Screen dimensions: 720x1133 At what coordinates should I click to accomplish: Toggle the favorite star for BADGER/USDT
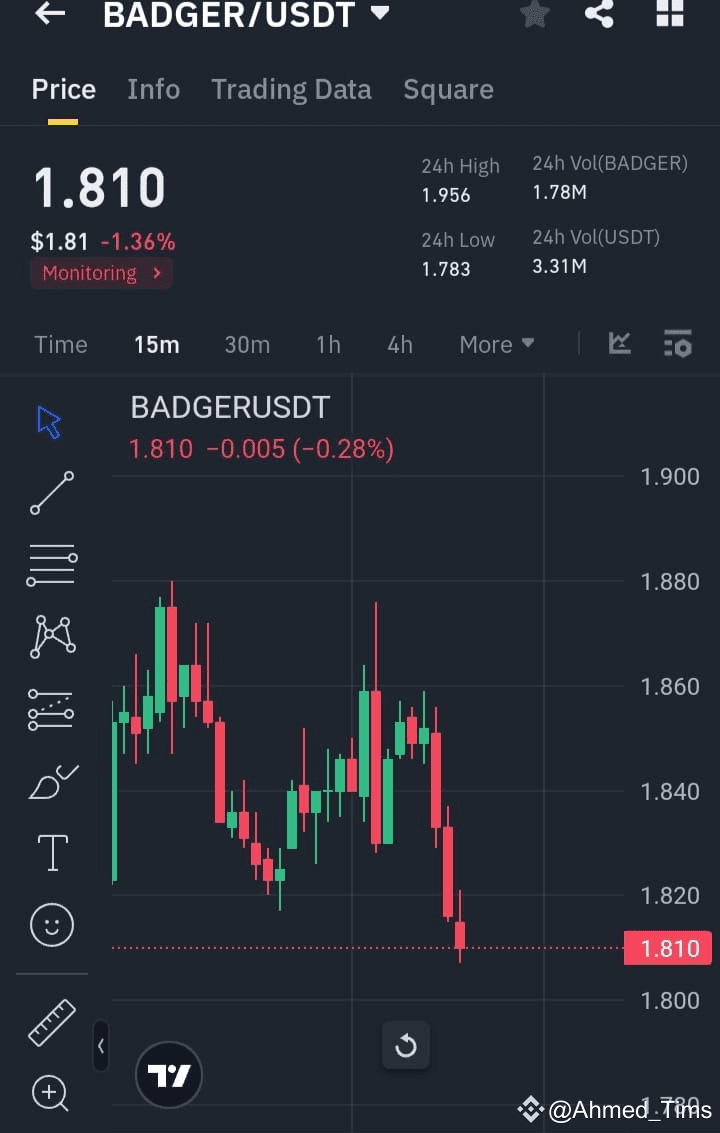pos(534,14)
